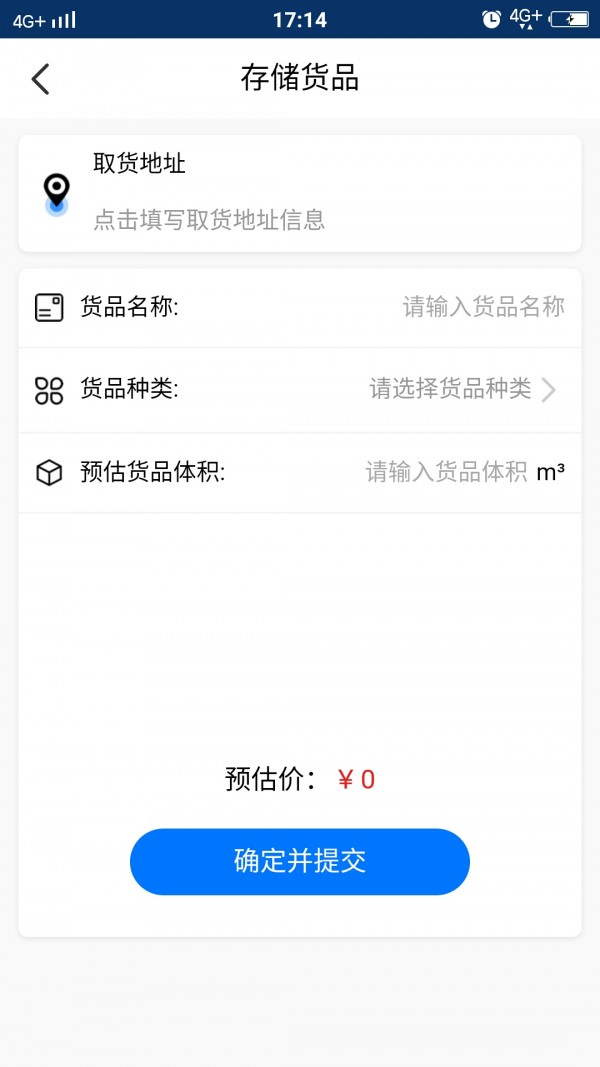Open the 取货地址 pickup address card
This screenshot has width=600, height=1067.
click(x=299, y=193)
